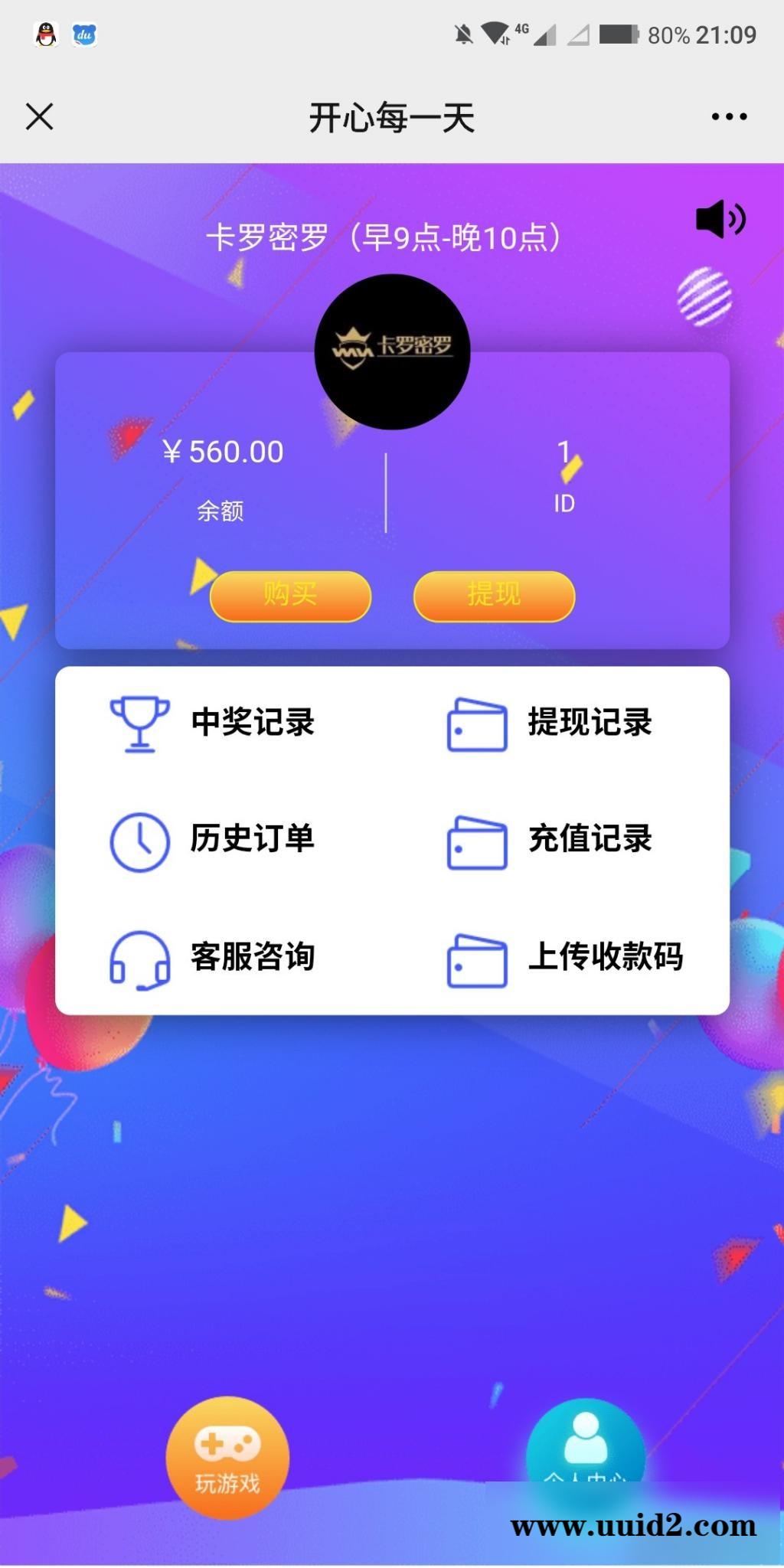Screen dimensions: 784x1568
Task: Click the ¥560.00 balance amount
Action: click(x=223, y=452)
